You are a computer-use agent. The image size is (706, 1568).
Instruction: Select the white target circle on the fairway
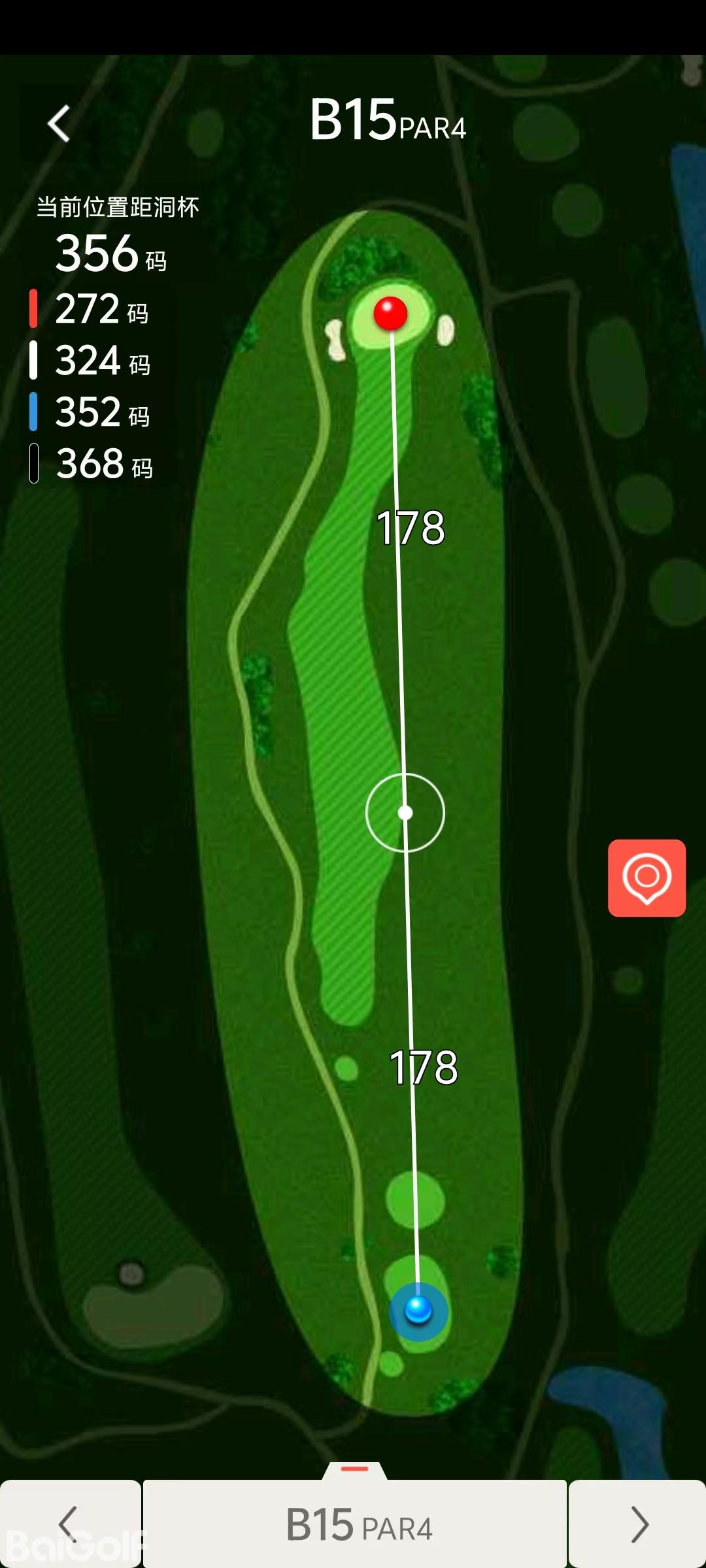tap(405, 813)
